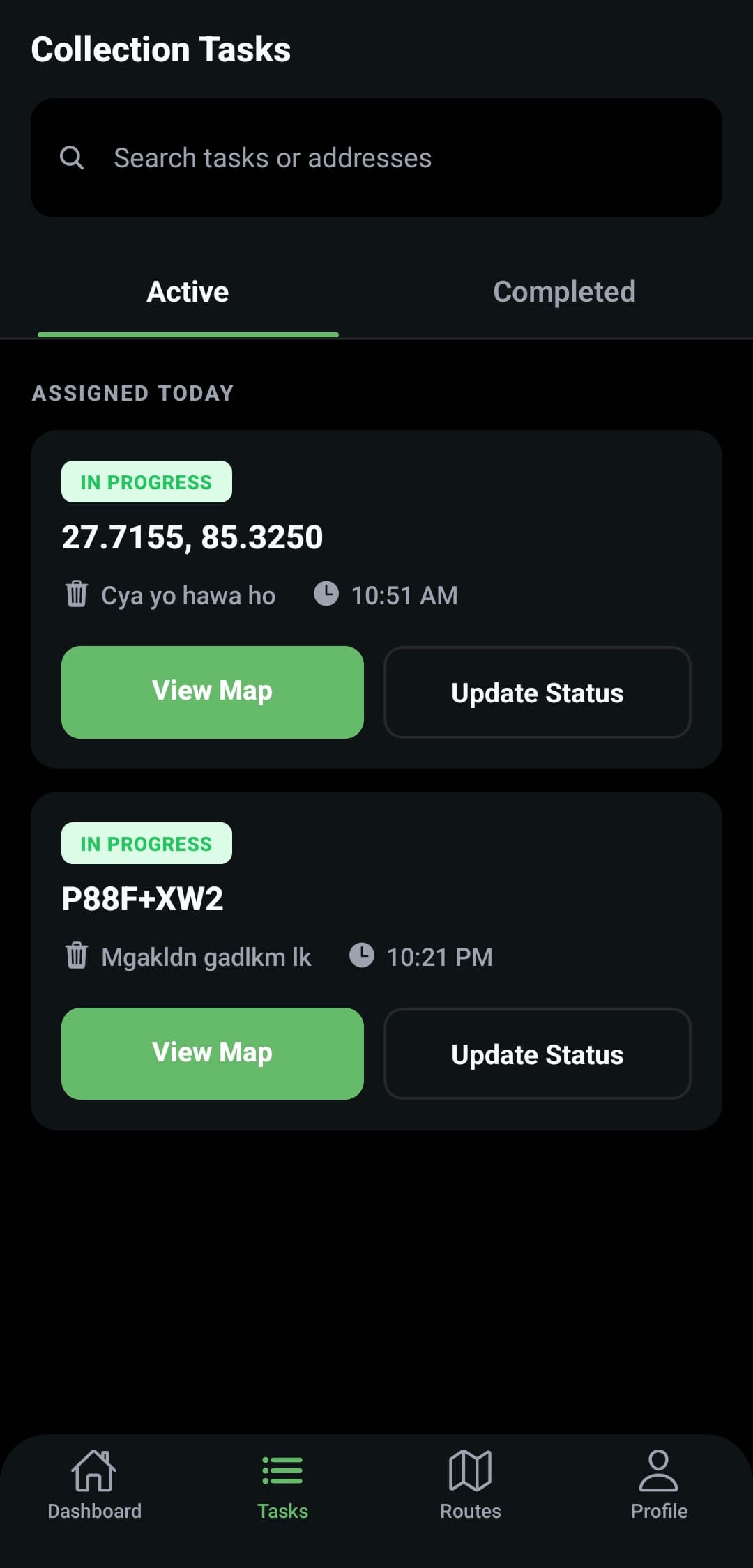The image size is (753, 1568).
Task: Select the Active tab
Action: [x=188, y=292]
